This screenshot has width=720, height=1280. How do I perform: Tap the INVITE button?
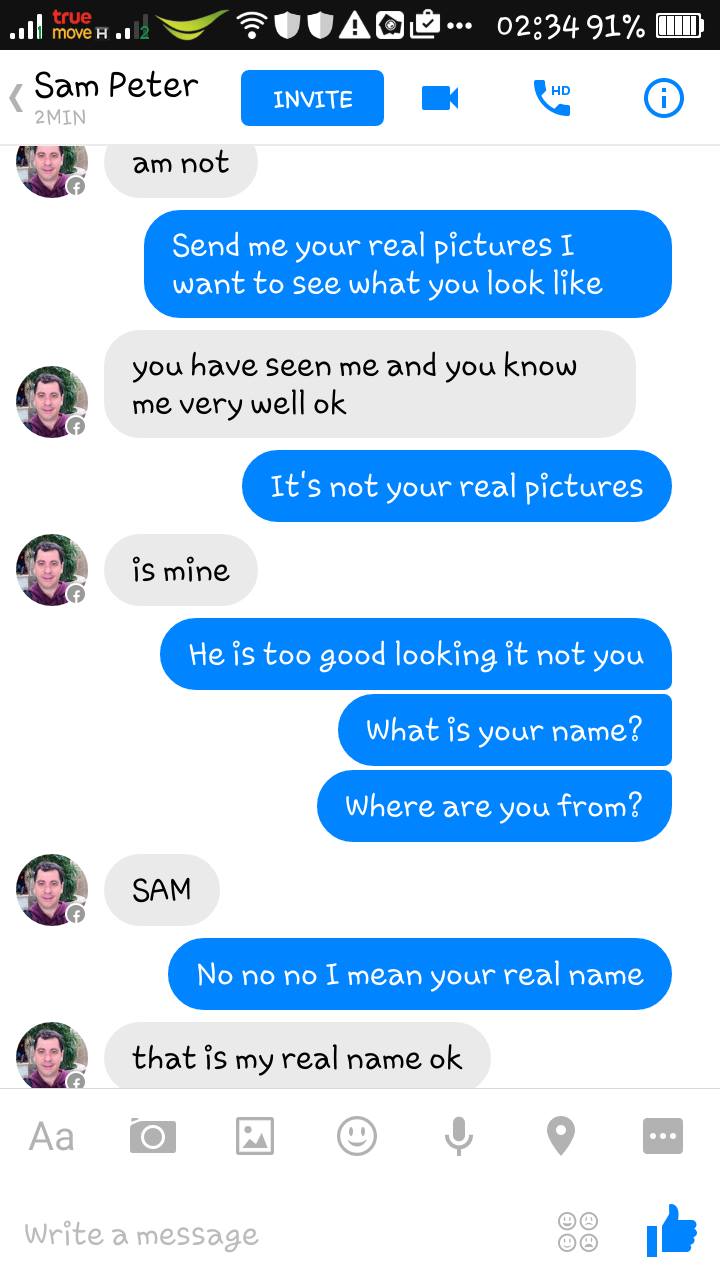tap(312, 98)
